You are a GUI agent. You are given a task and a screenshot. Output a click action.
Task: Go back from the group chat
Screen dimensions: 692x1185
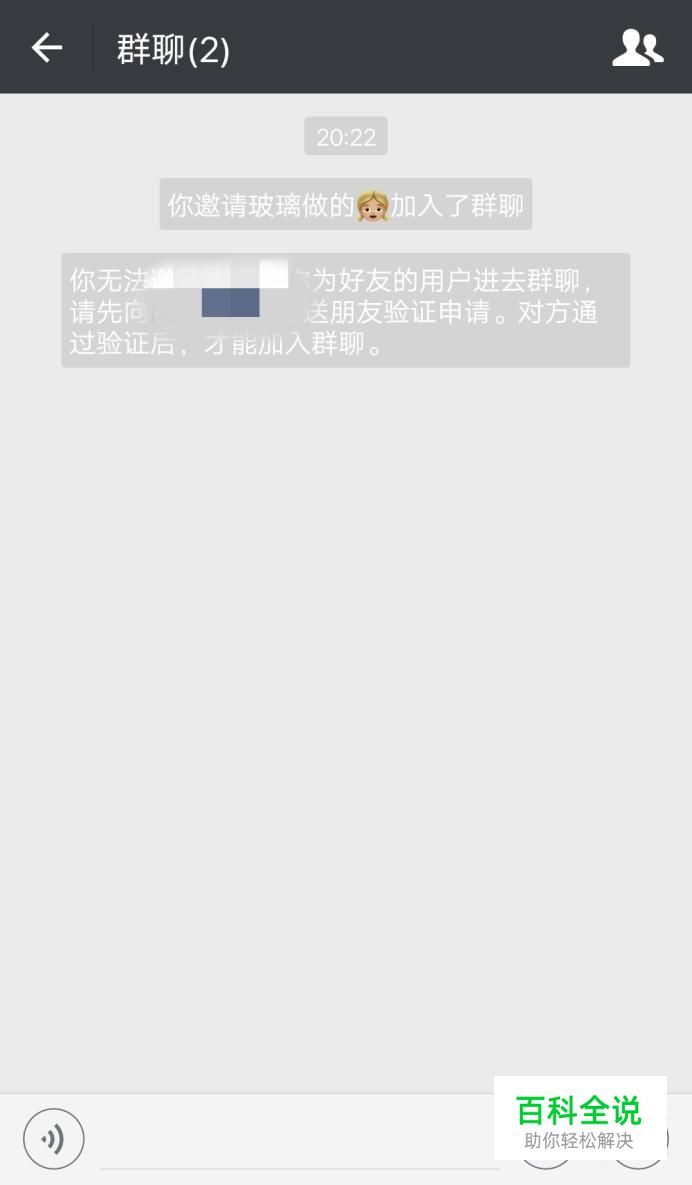(x=46, y=47)
